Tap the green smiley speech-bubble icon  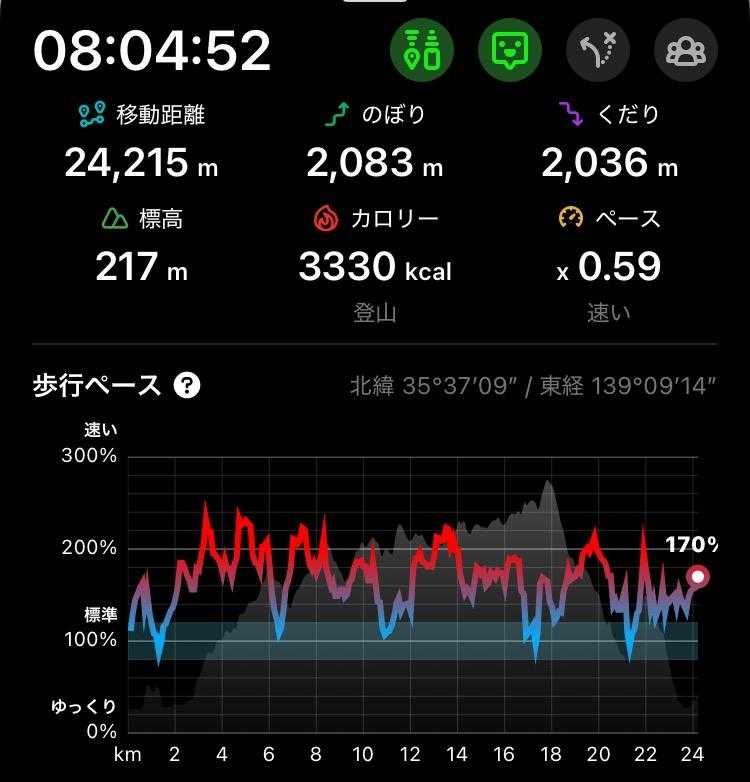click(x=509, y=50)
